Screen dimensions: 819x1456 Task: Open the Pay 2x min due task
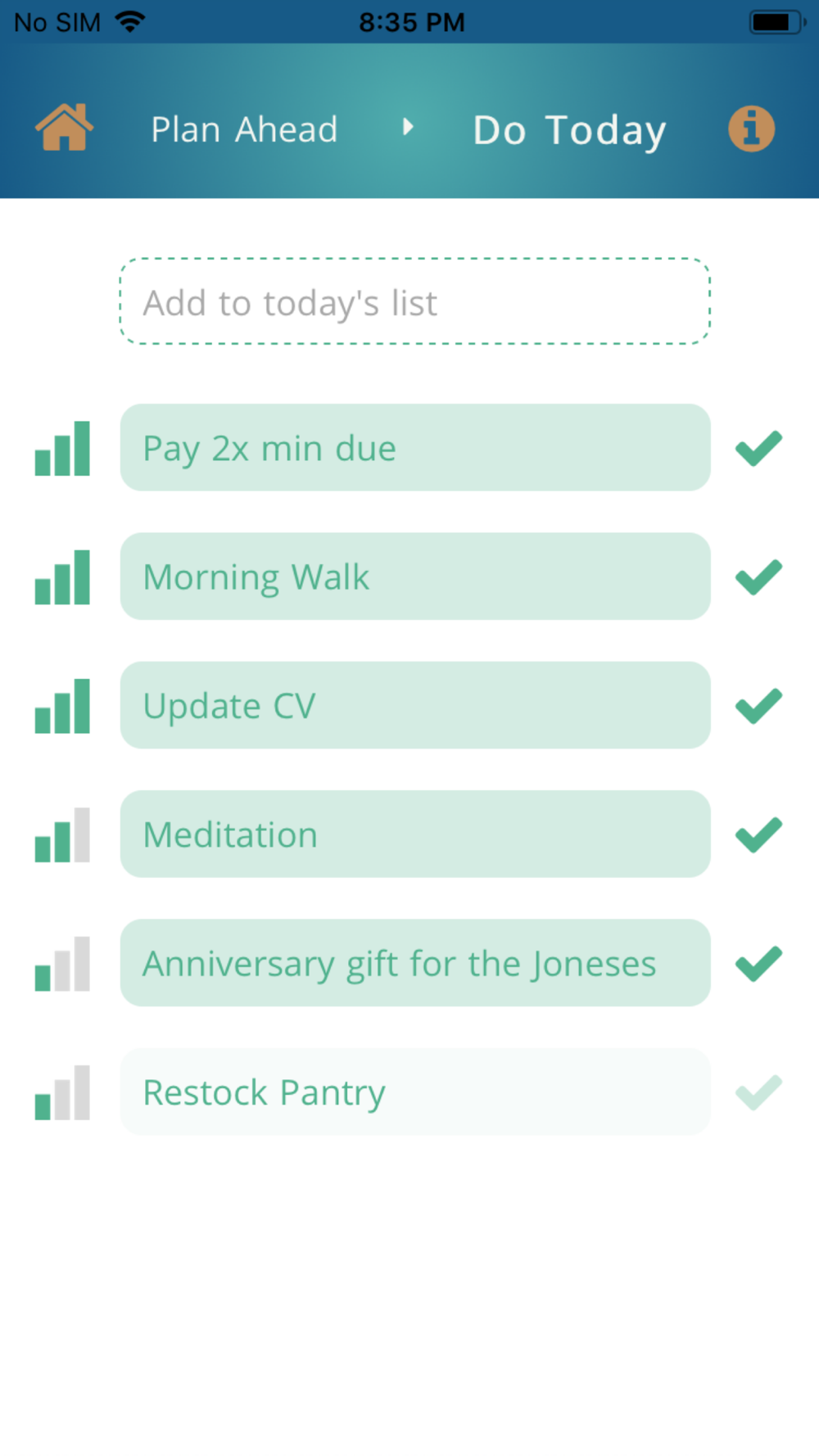pos(415,447)
